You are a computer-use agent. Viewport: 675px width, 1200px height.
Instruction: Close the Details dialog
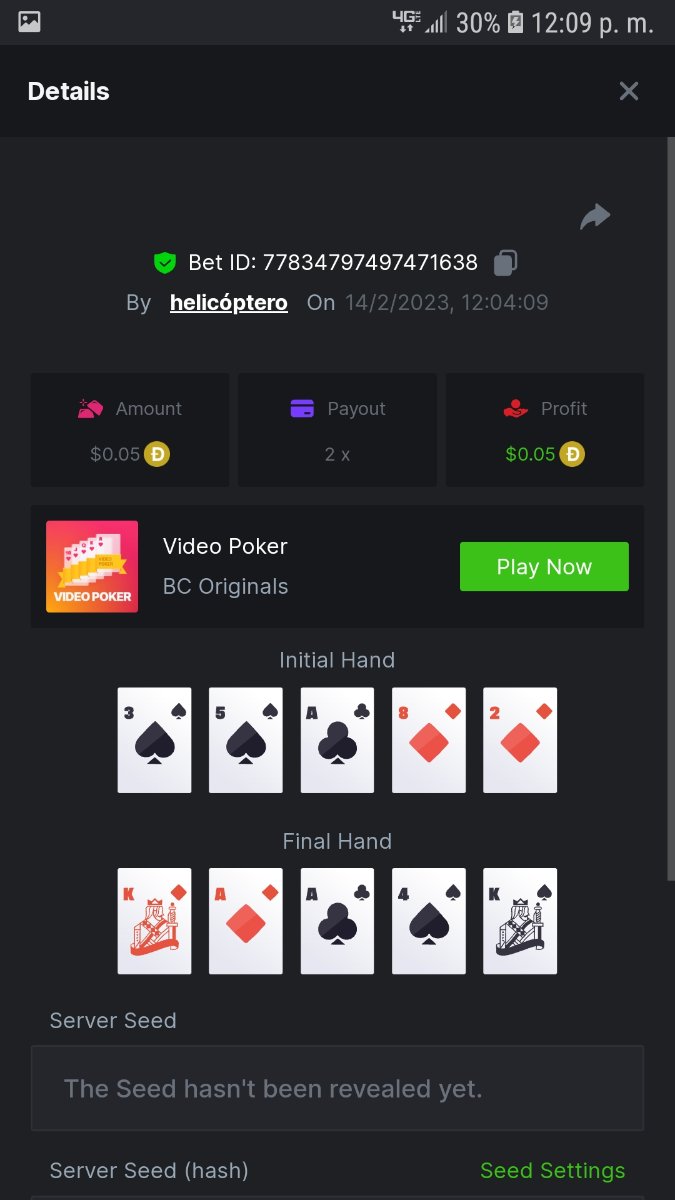[x=628, y=91]
